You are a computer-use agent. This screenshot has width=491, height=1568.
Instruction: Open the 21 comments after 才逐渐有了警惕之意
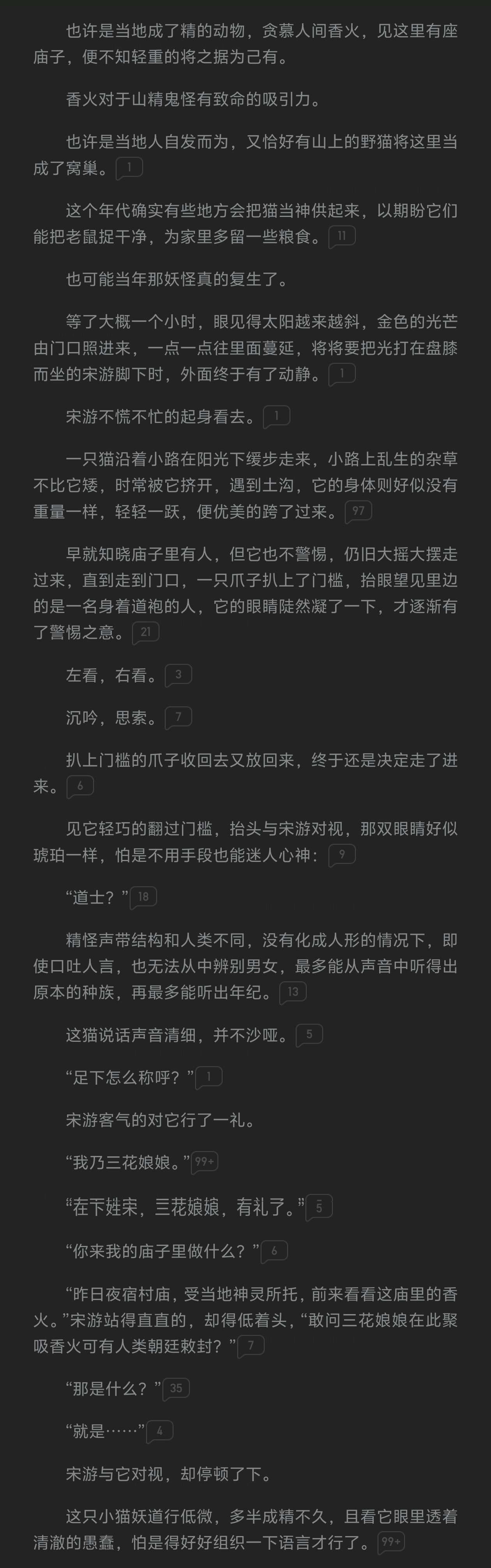click(x=146, y=632)
